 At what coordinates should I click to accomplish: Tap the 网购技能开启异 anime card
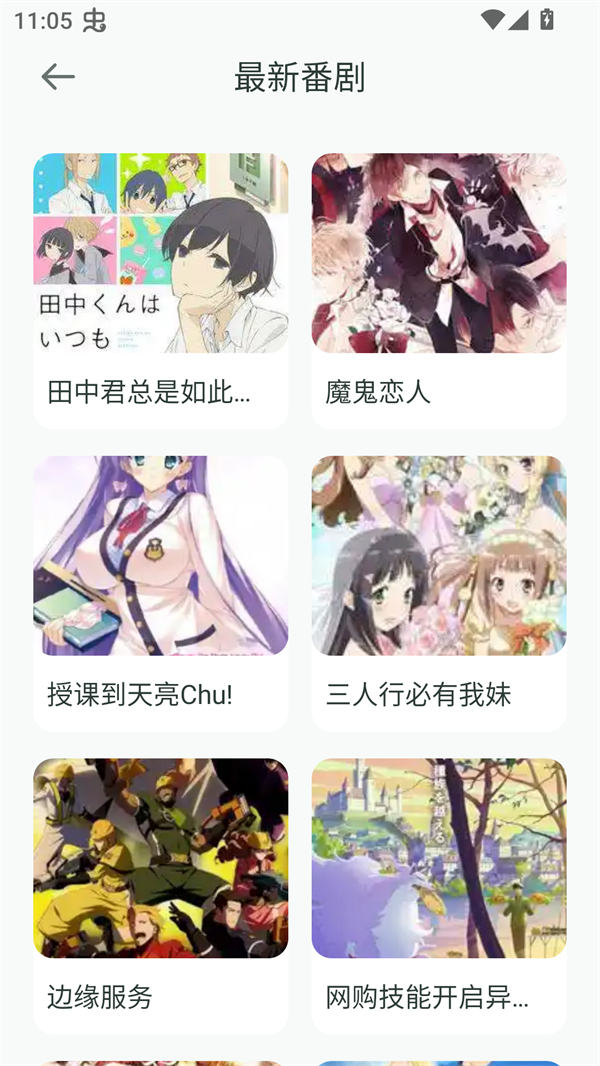pyautogui.click(x=439, y=895)
